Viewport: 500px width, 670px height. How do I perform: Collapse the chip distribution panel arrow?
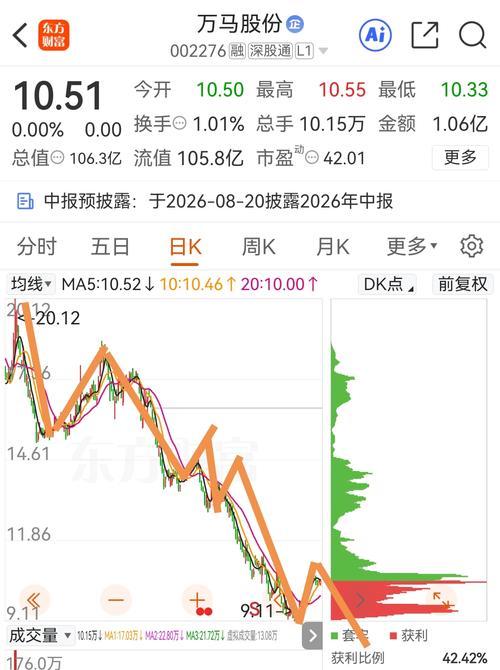(312, 636)
